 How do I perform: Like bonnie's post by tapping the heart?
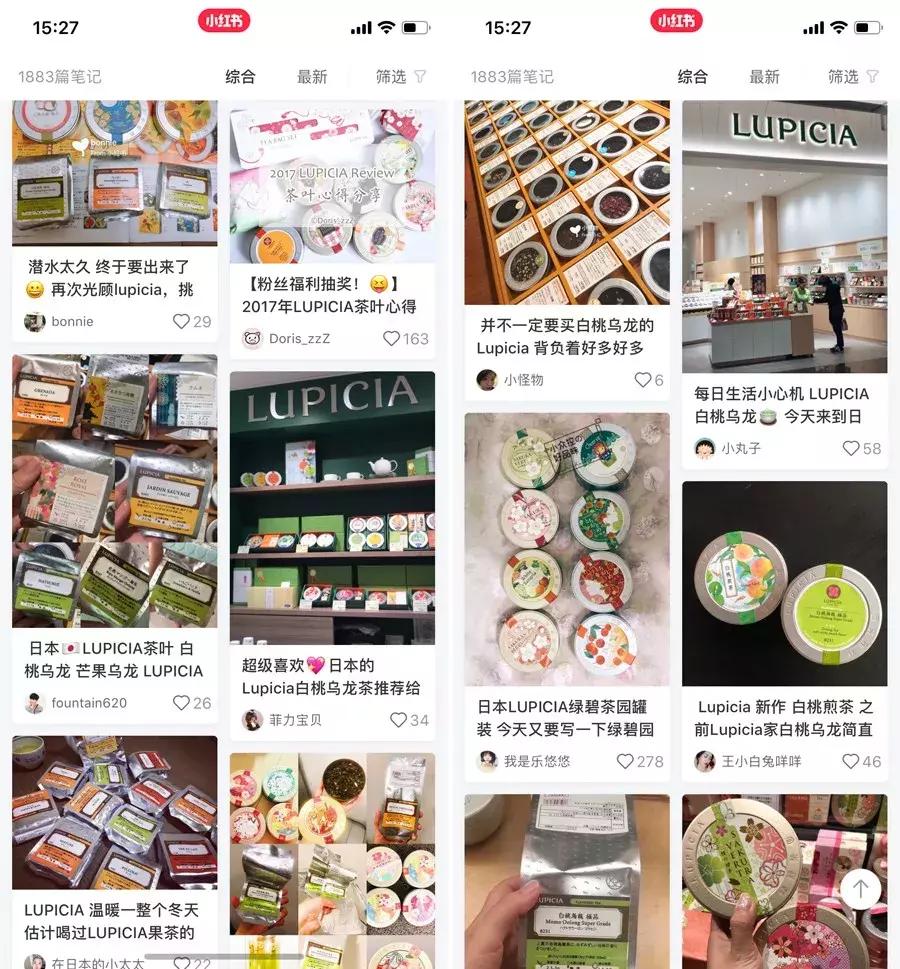pos(181,322)
